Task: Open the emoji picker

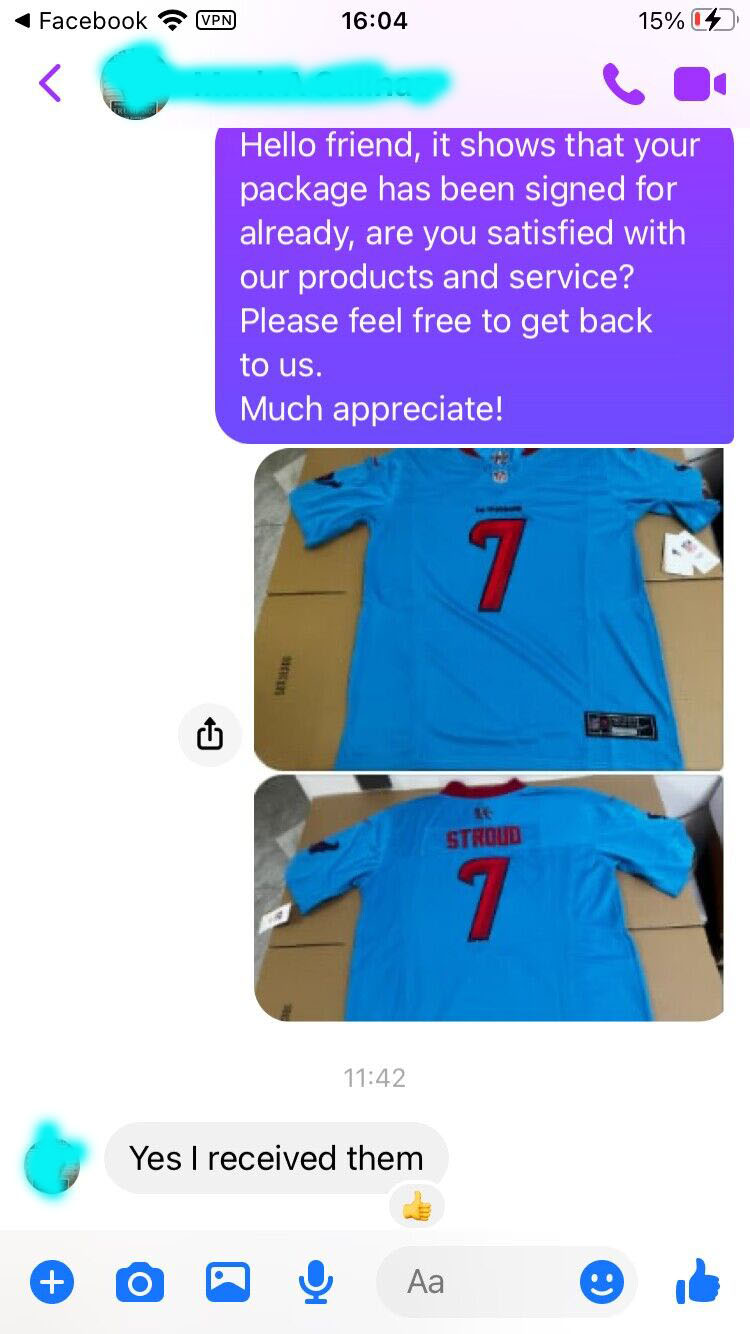Action: [x=602, y=1281]
